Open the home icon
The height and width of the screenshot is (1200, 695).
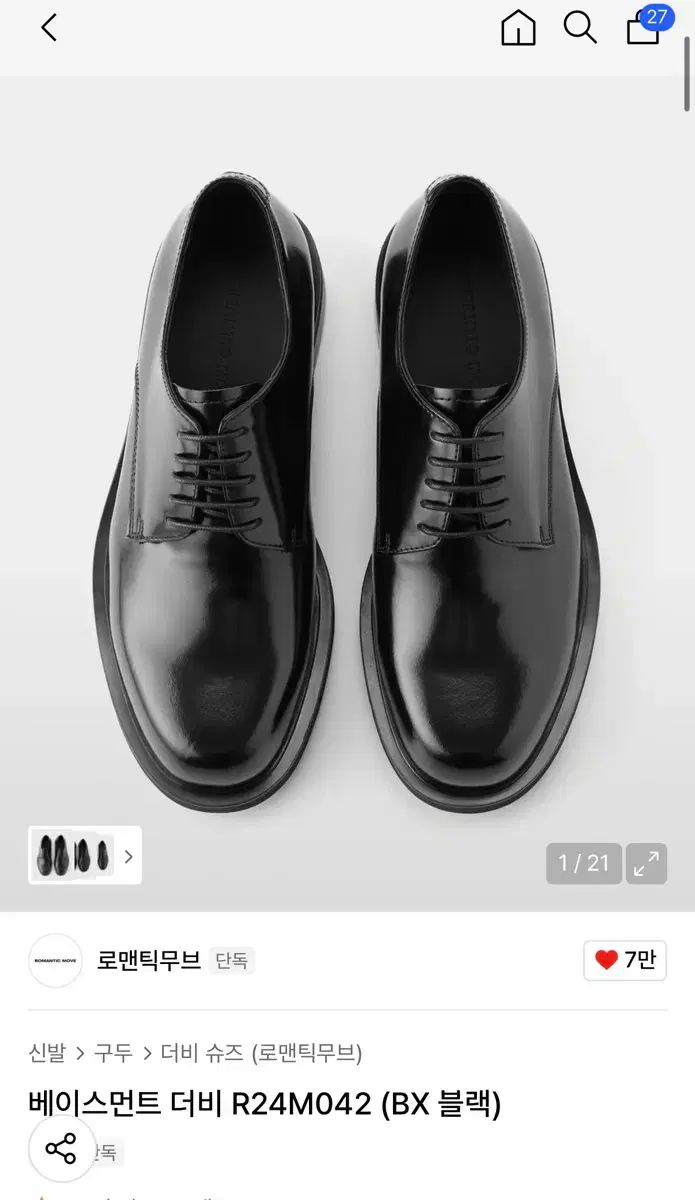click(518, 28)
